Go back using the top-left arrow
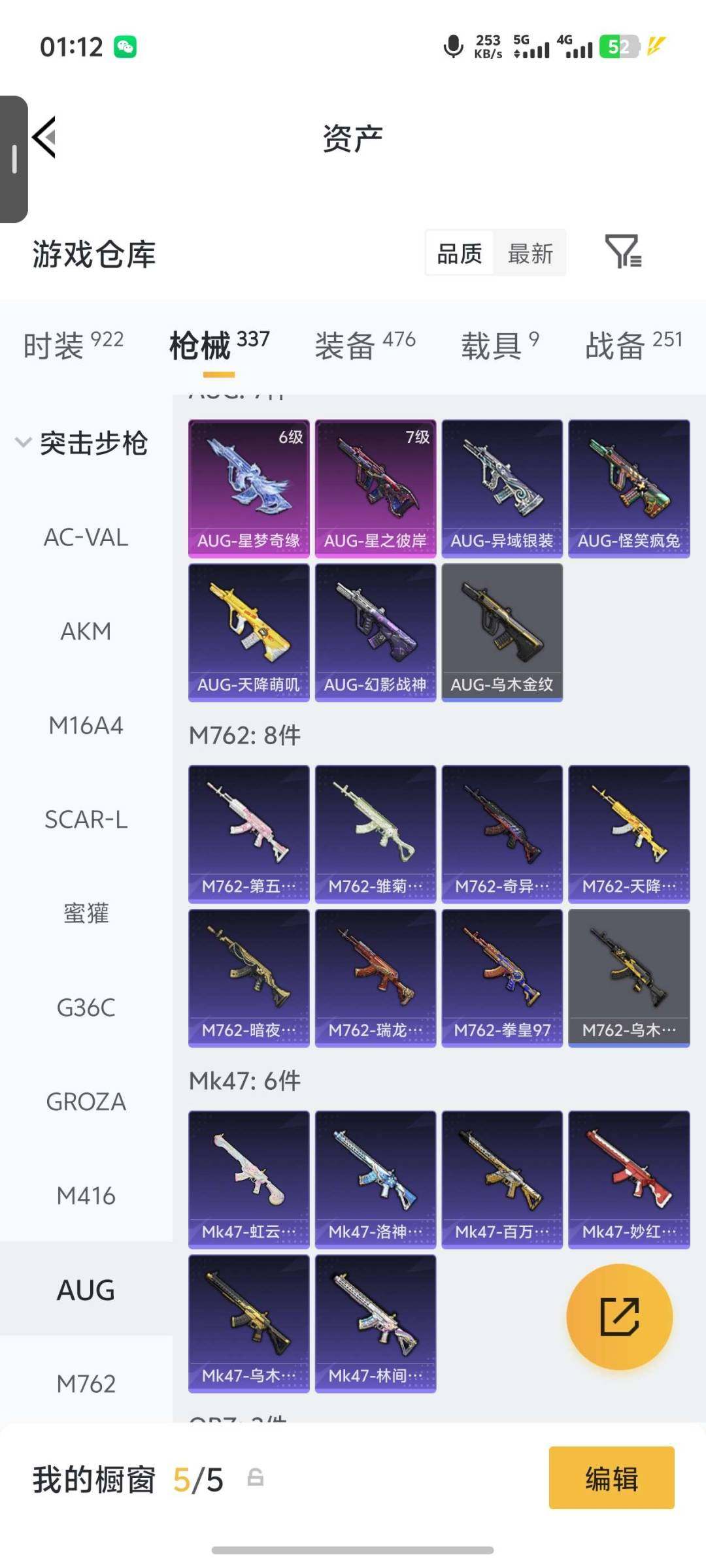The height and width of the screenshot is (1568, 706). (44, 137)
